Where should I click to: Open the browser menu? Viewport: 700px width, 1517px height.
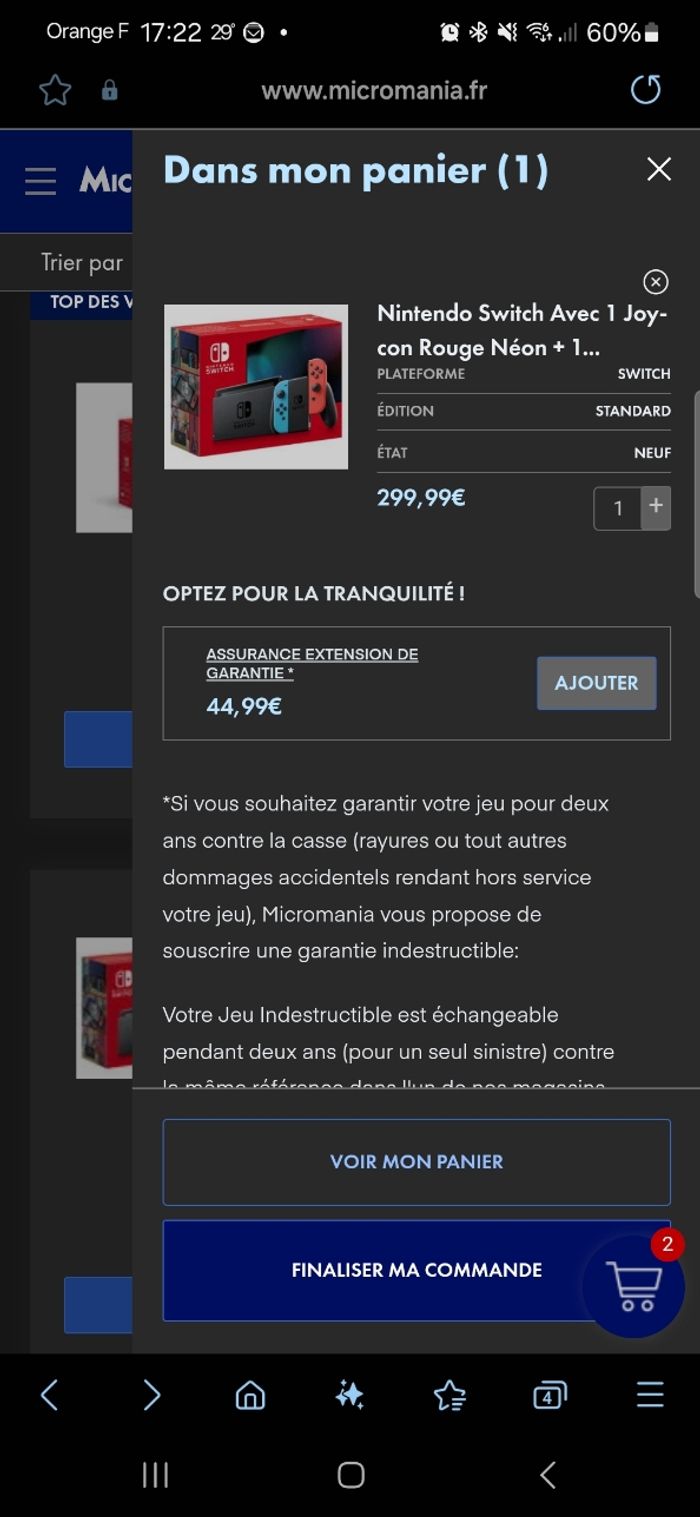[x=650, y=1394]
